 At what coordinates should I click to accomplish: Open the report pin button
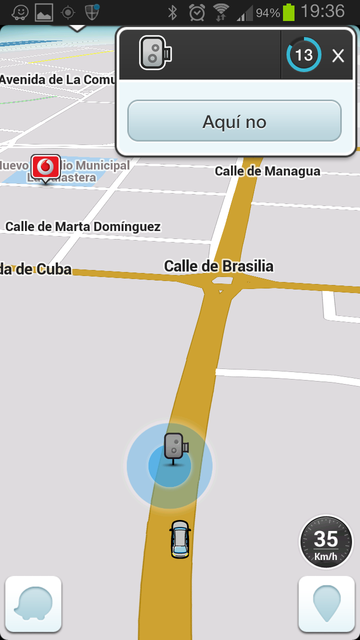point(327,604)
